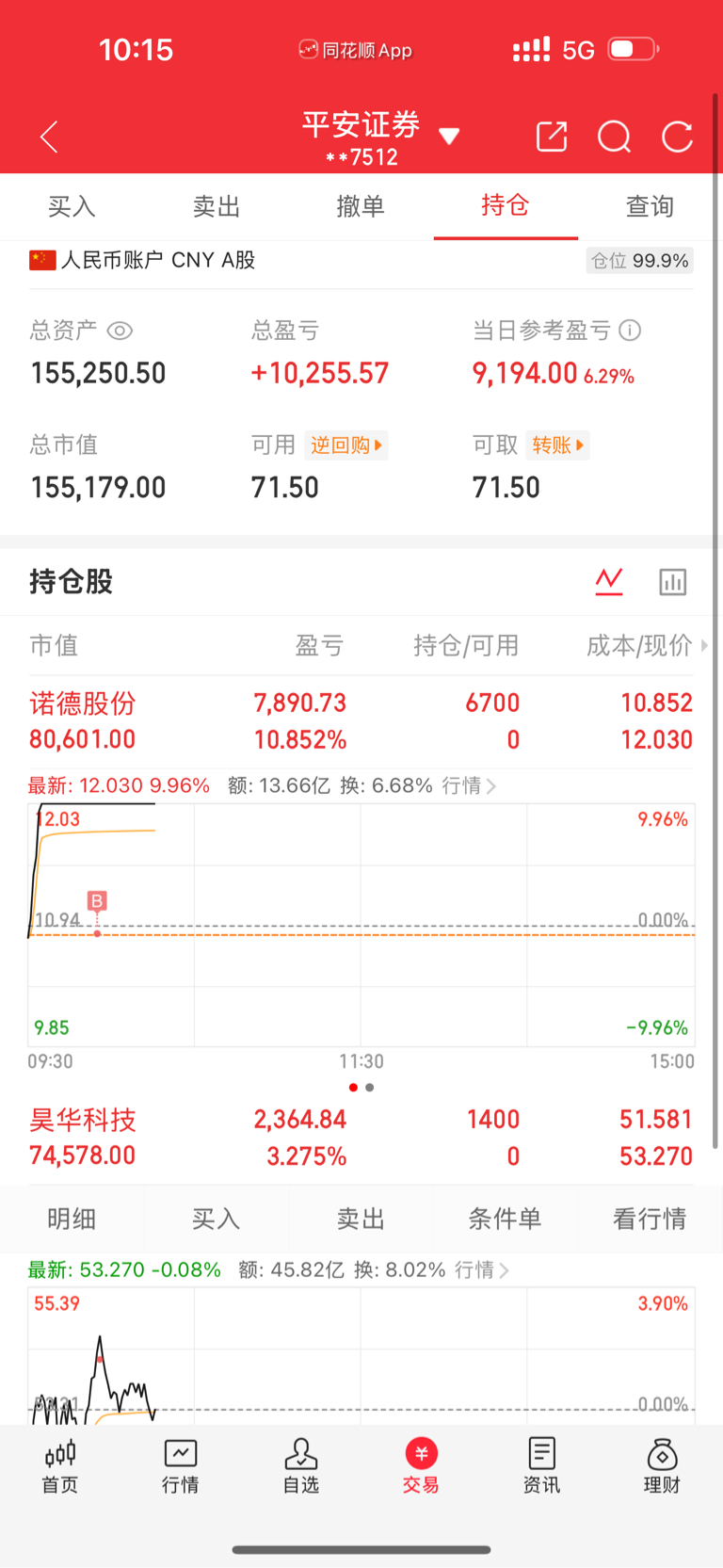Viewport: 723px width, 1568px height.
Task: Open the 查询 tab
Action: coord(650,206)
